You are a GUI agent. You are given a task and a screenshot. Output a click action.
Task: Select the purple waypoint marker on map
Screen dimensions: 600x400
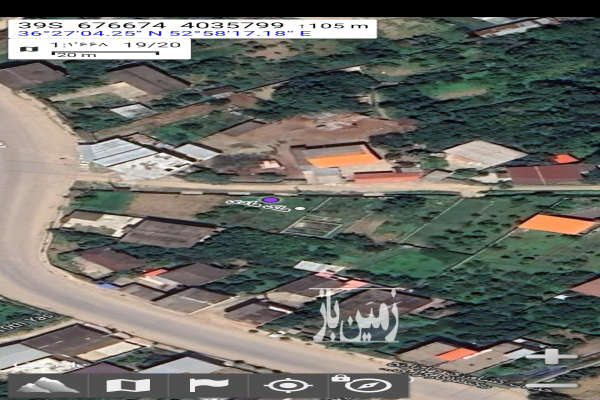coord(270,200)
